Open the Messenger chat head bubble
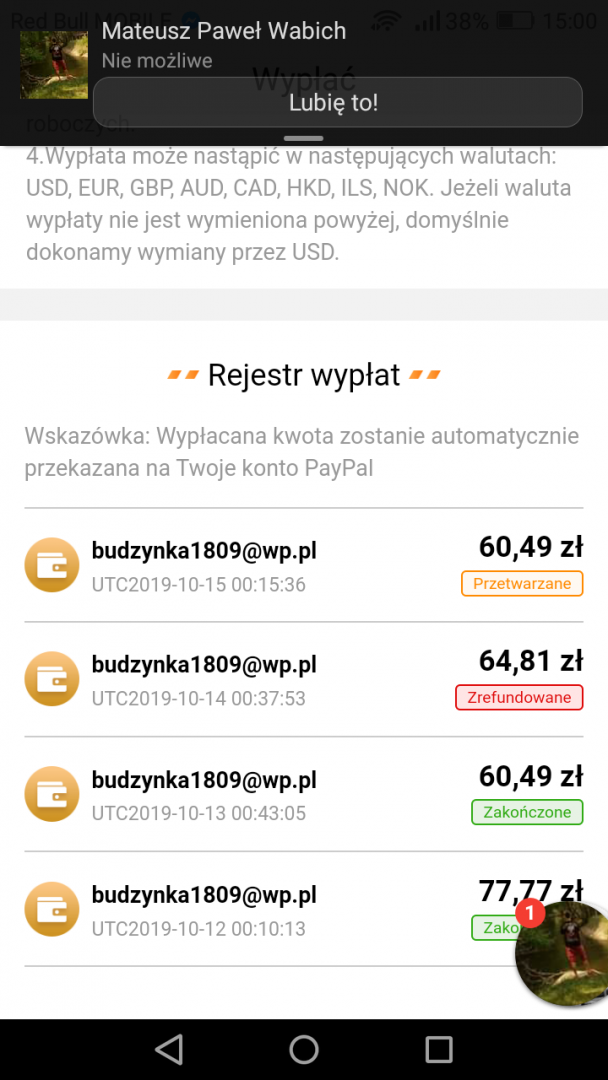This screenshot has height=1080, width=608. (x=563, y=954)
